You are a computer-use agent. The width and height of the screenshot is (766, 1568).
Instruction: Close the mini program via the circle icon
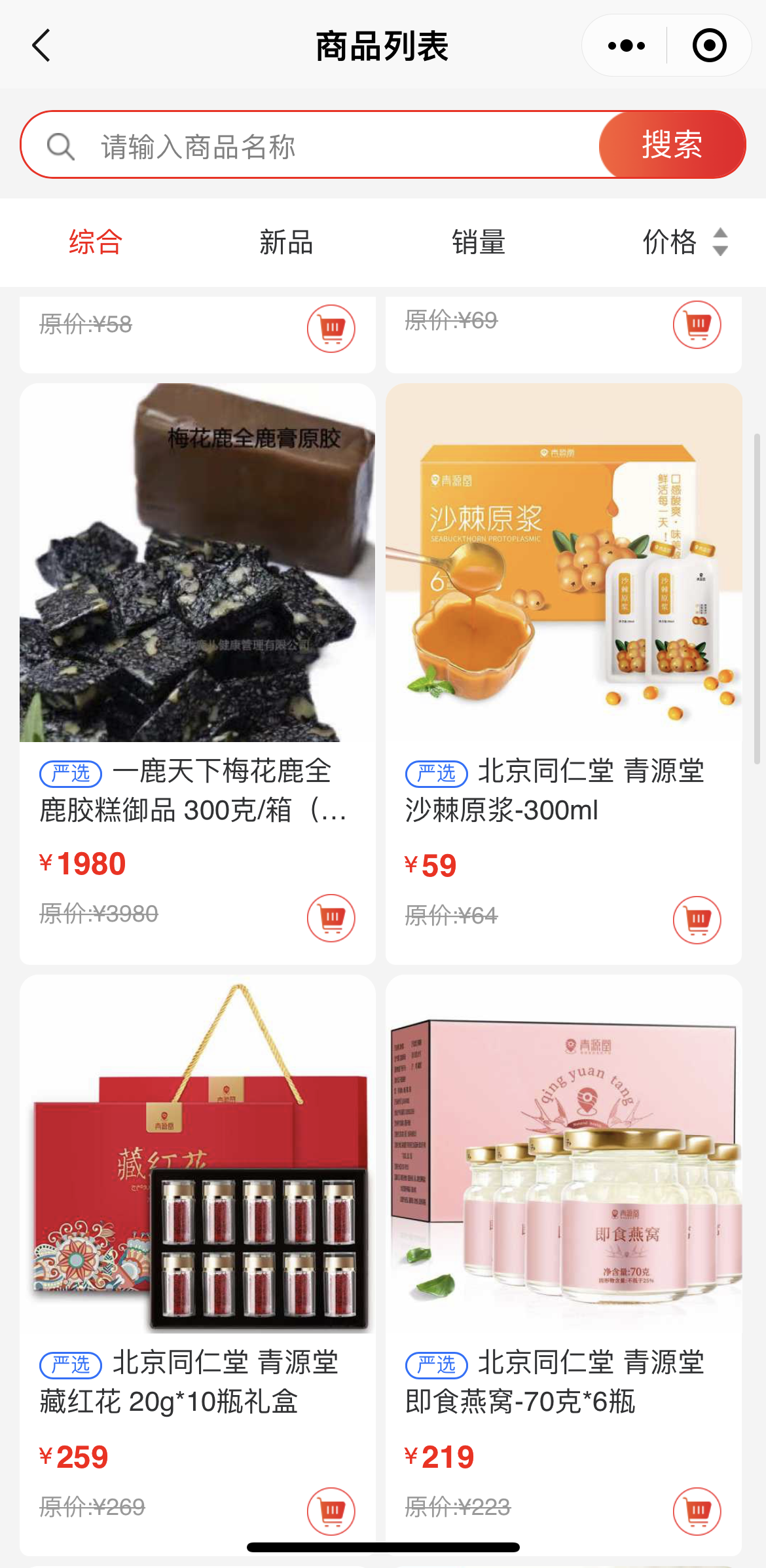click(709, 46)
